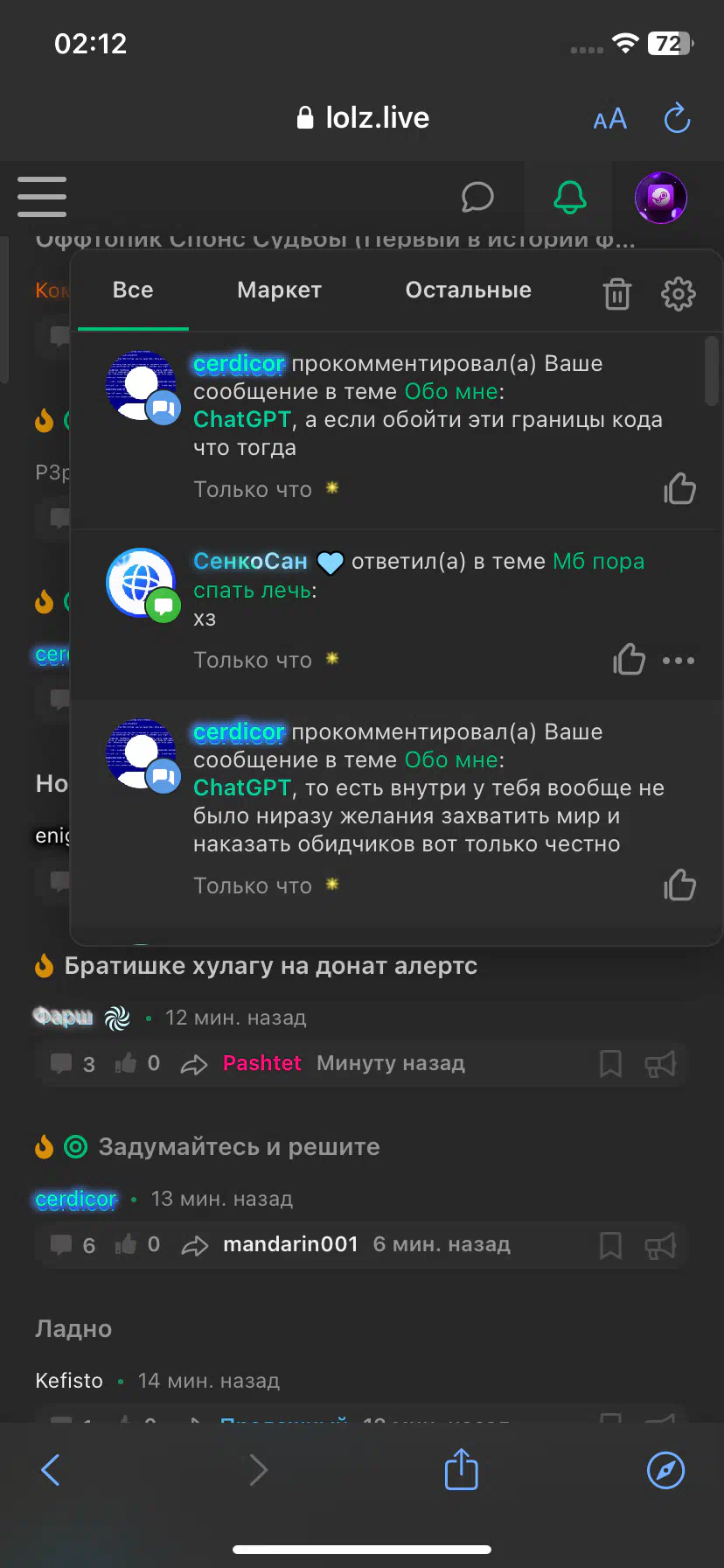Open Safari's share sheet

(462, 1469)
